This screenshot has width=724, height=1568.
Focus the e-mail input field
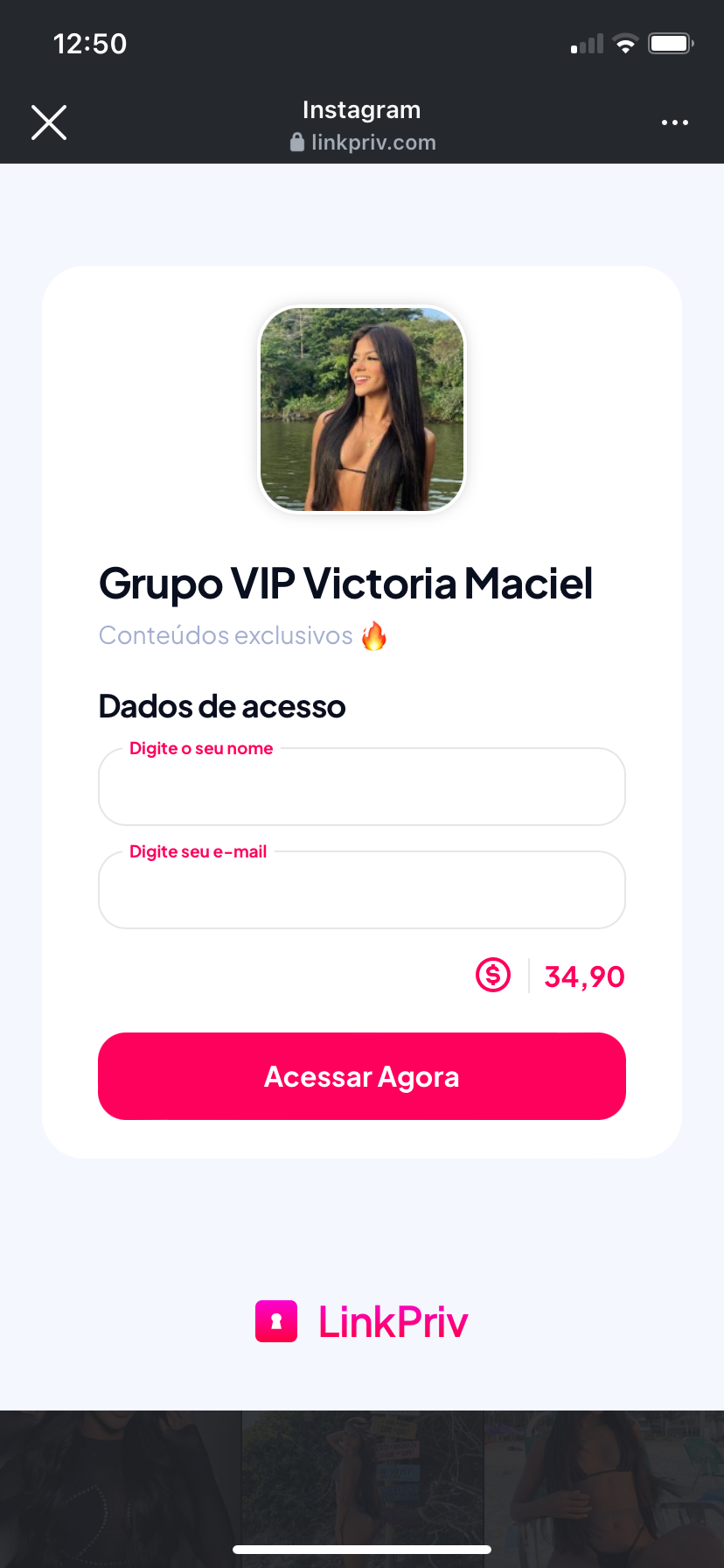pyautogui.click(x=361, y=891)
